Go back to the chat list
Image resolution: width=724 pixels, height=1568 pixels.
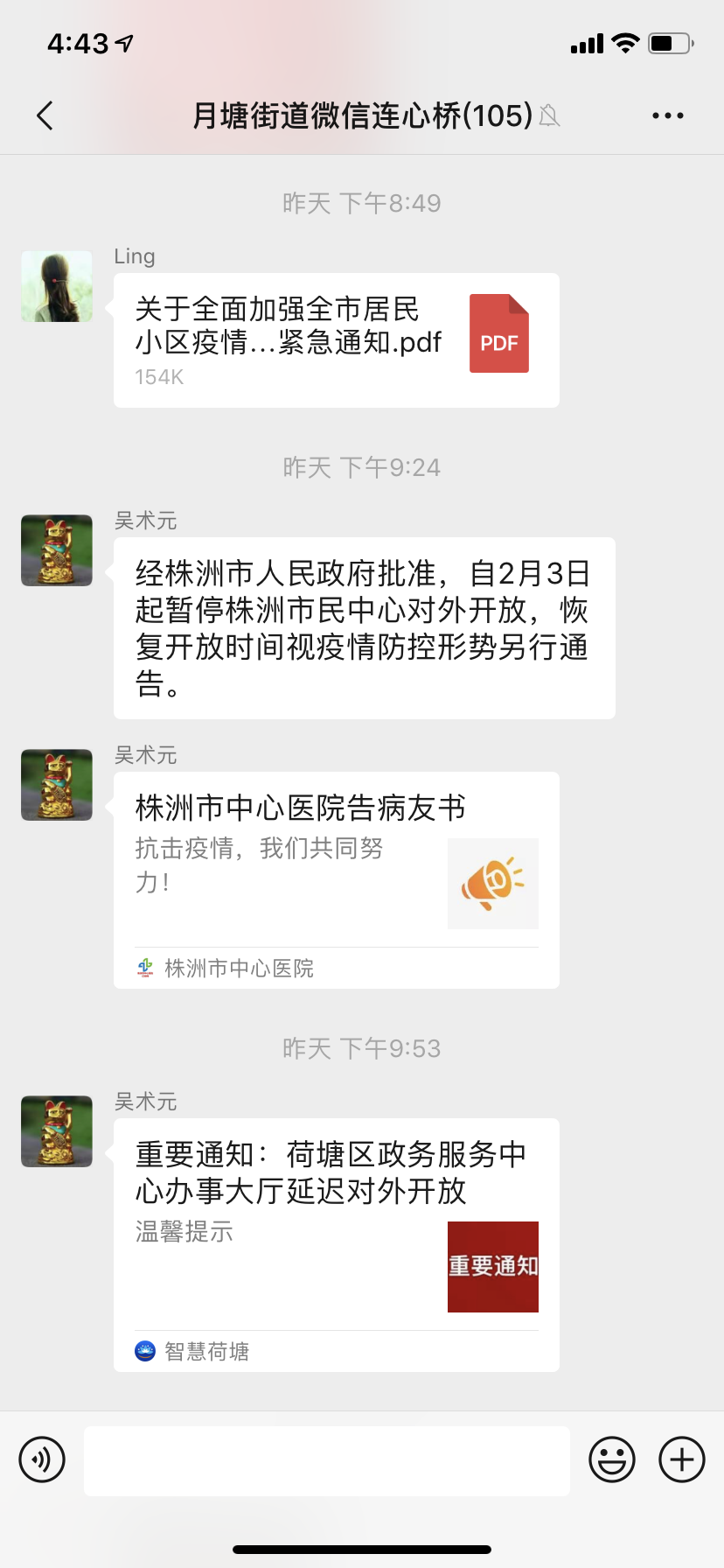point(45,115)
